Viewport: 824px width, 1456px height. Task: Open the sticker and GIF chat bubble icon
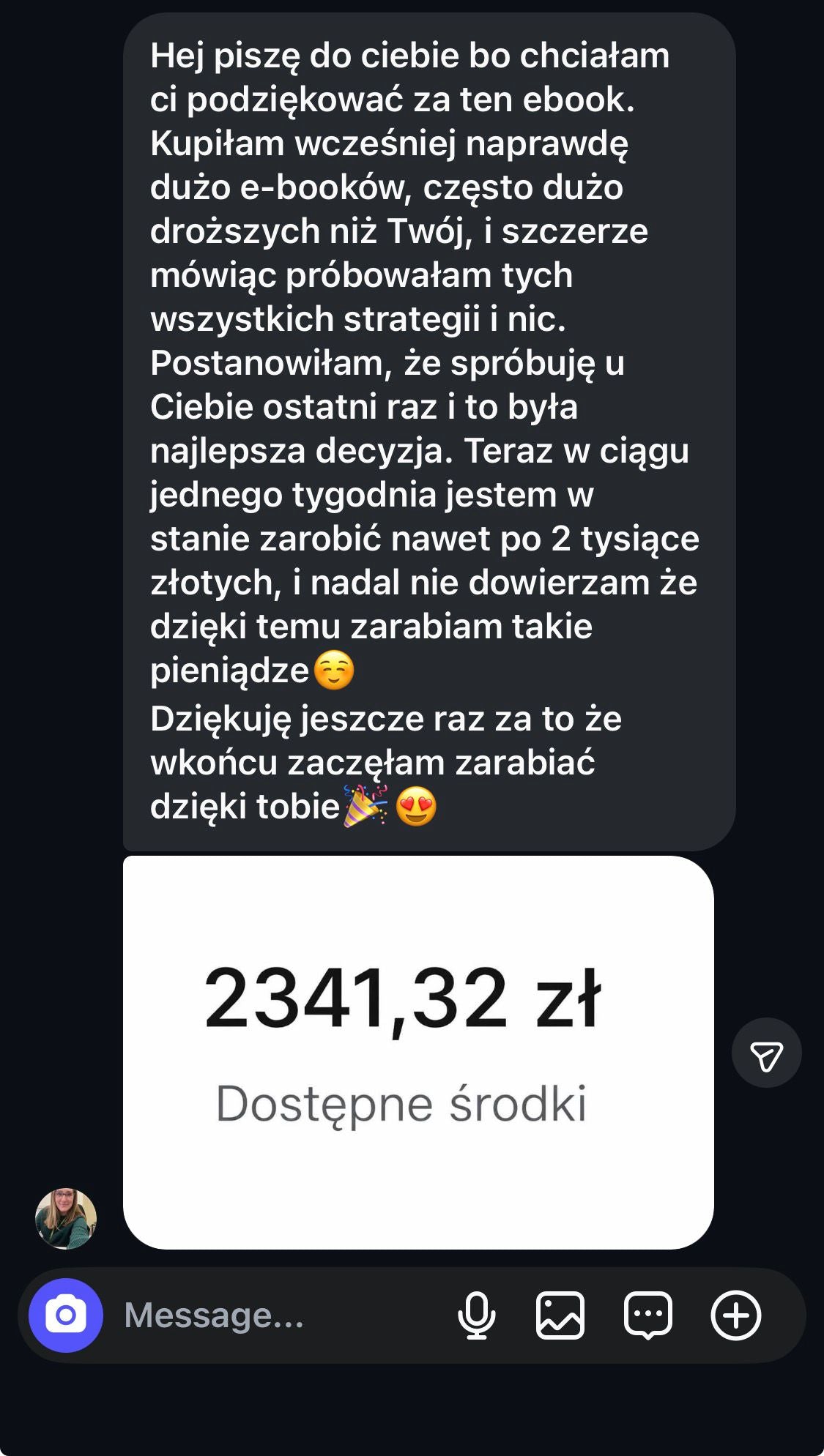pos(648,1315)
